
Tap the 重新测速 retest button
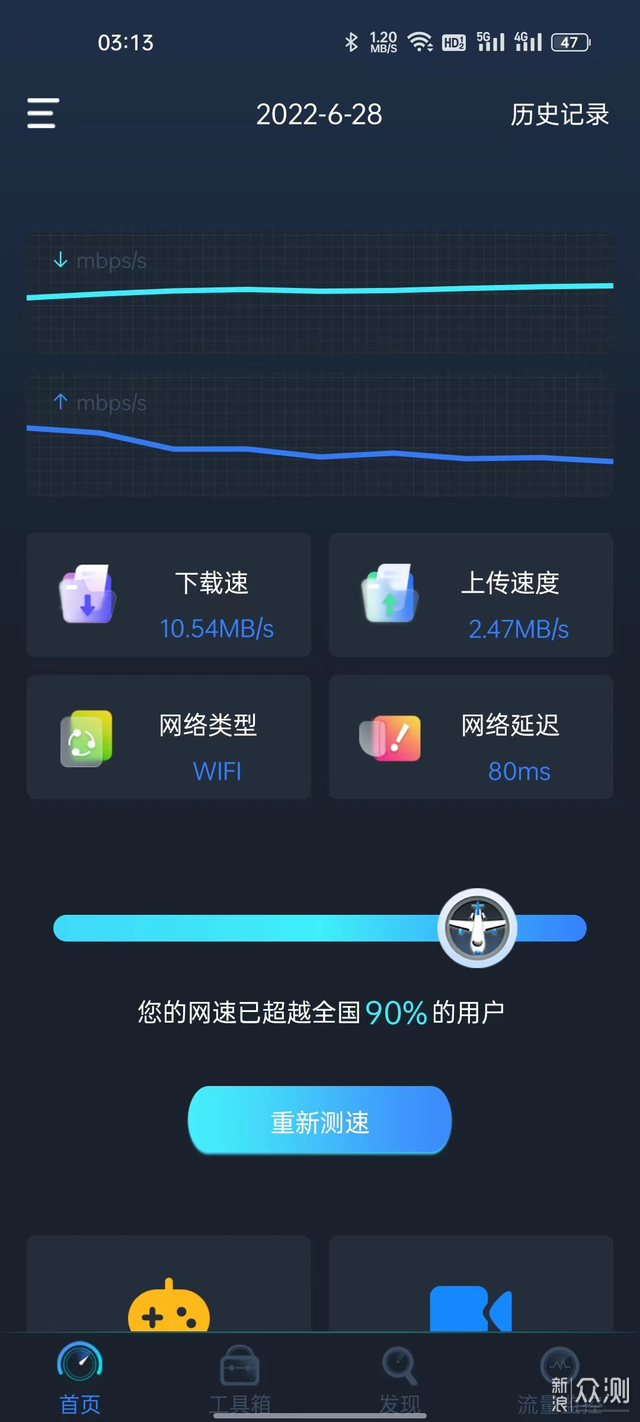pos(320,1121)
